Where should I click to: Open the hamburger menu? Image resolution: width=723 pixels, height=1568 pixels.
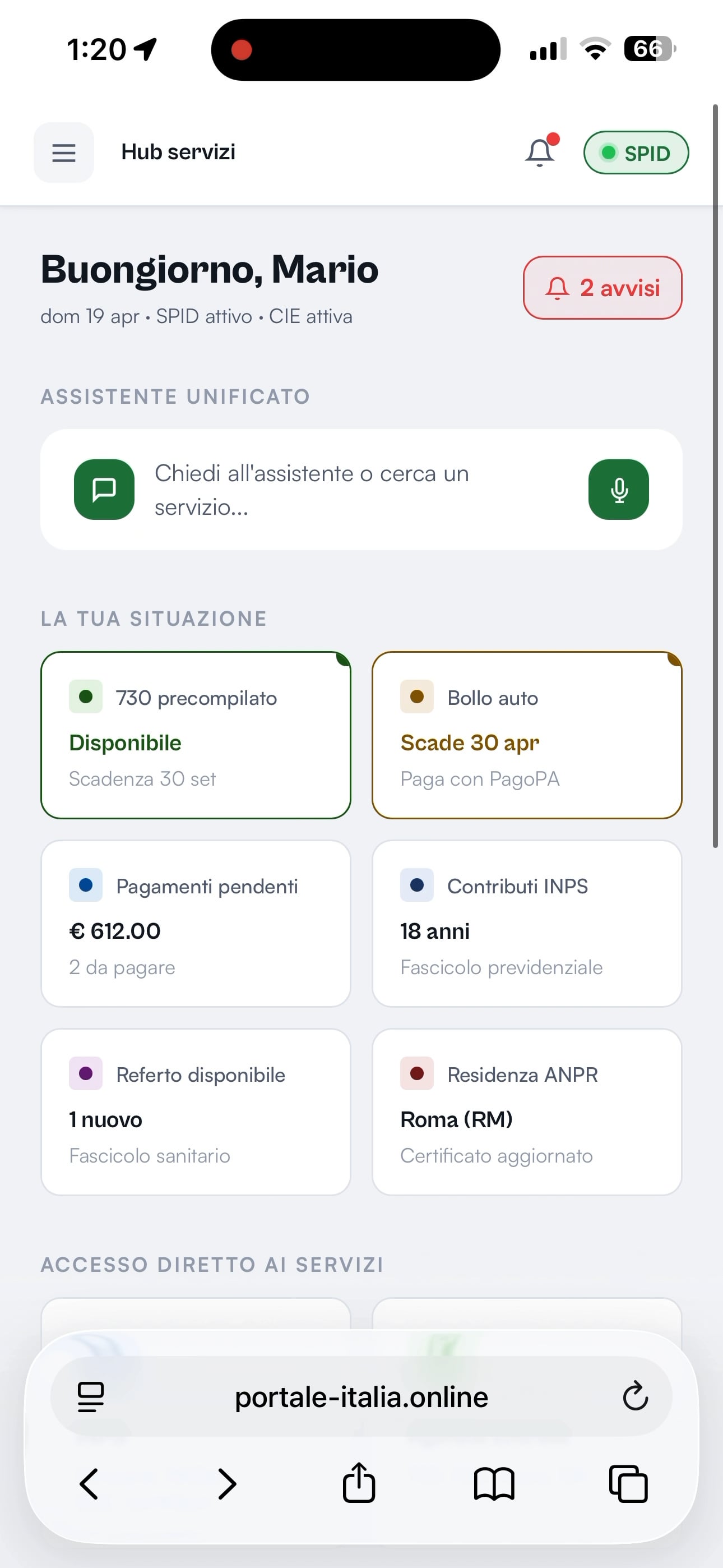click(x=64, y=152)
